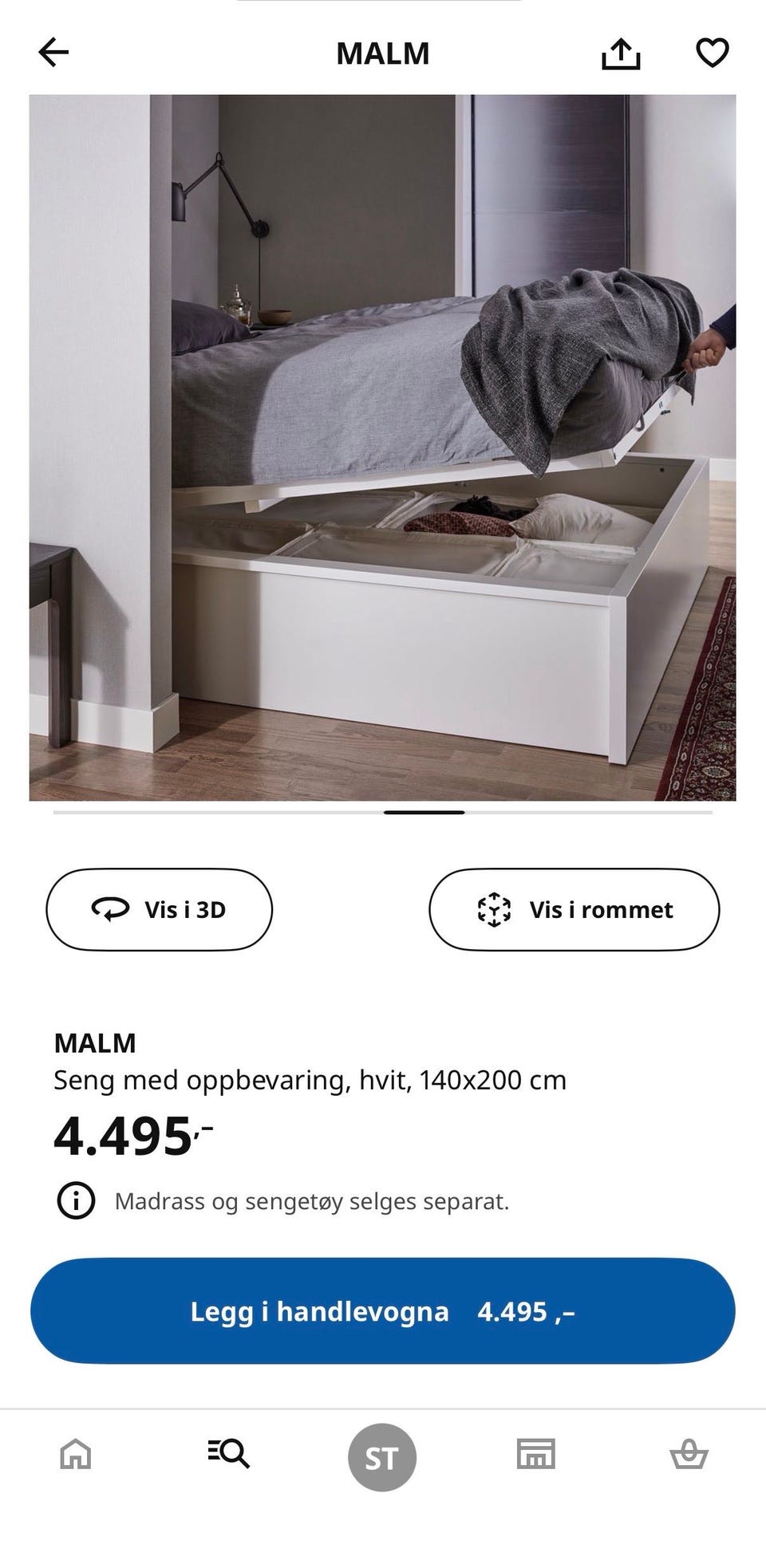This screenshot has width=766, height=1568.
Task: Launch Vis i rommet room view
Action: pos(573,909)
